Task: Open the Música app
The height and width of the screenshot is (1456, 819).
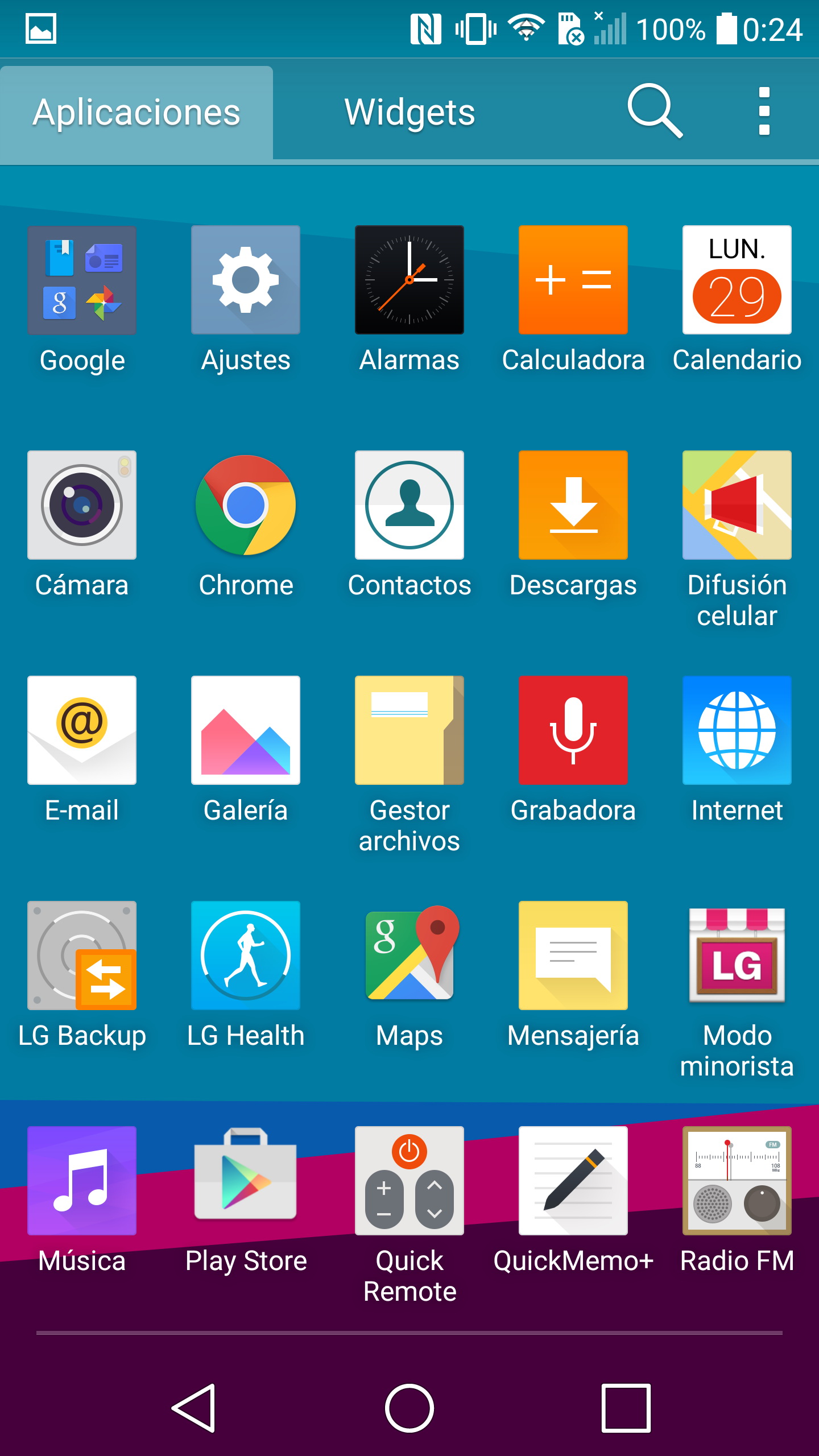Action: (x=82, y=1181)
